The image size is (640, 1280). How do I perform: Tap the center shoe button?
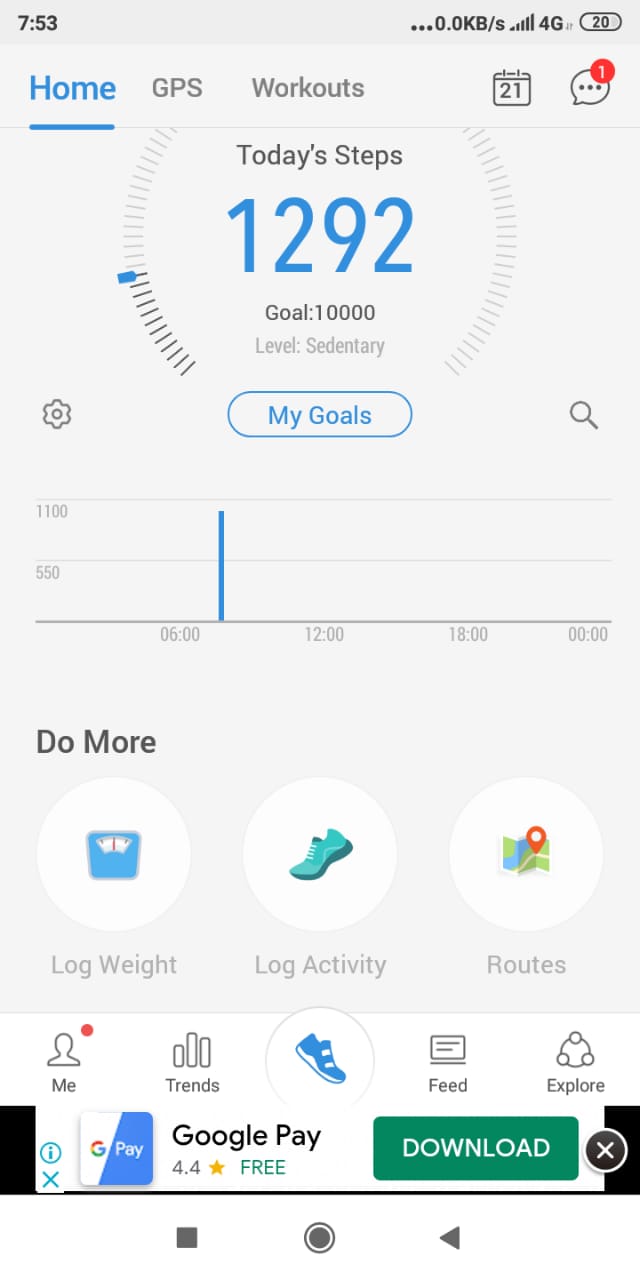tap(320, 1060)
